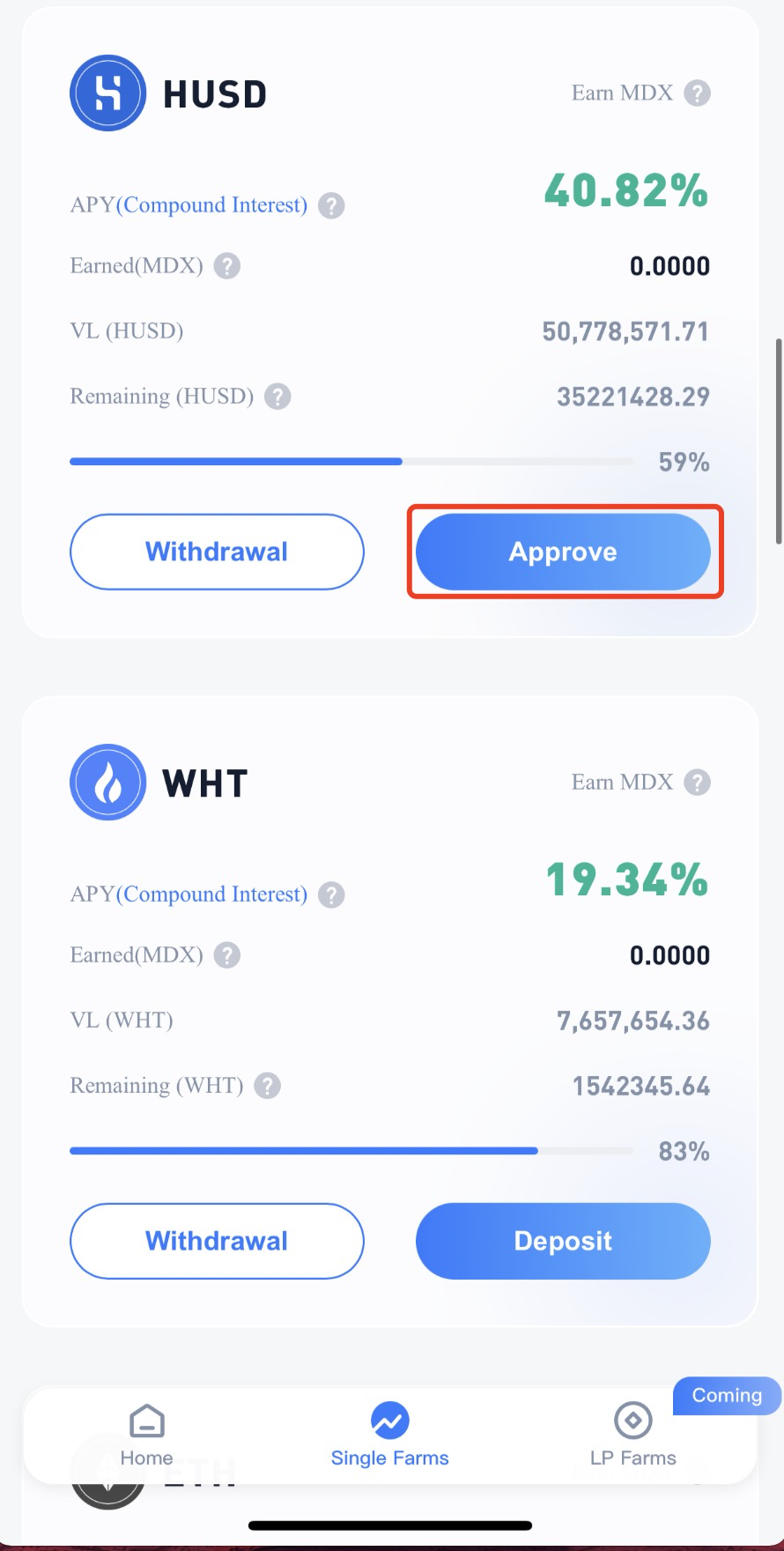
Task: Deposit into the WHT farm
Action: (x=563, y=1241)
